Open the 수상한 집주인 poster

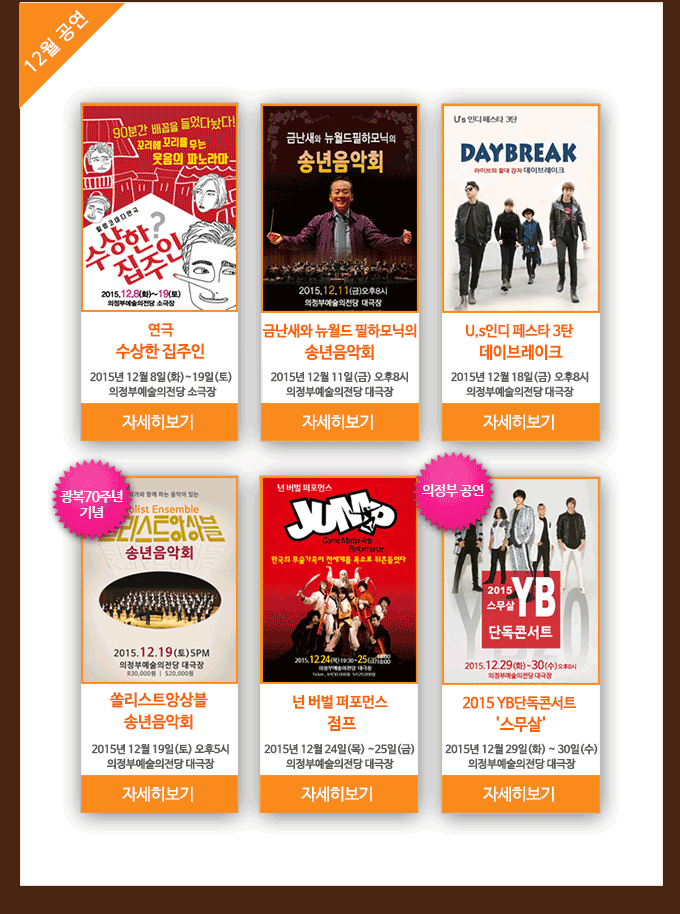160,207
